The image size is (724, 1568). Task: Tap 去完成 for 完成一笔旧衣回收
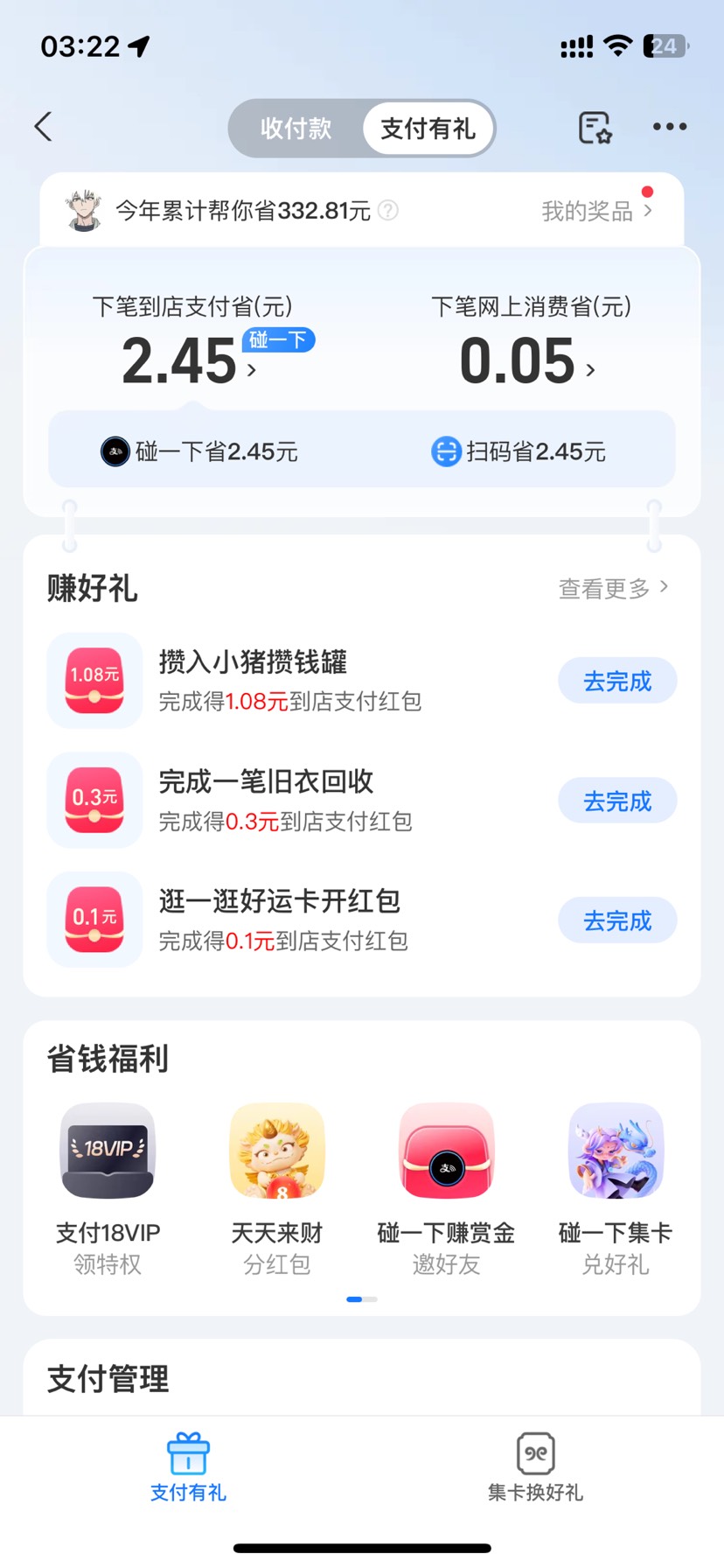617,801
